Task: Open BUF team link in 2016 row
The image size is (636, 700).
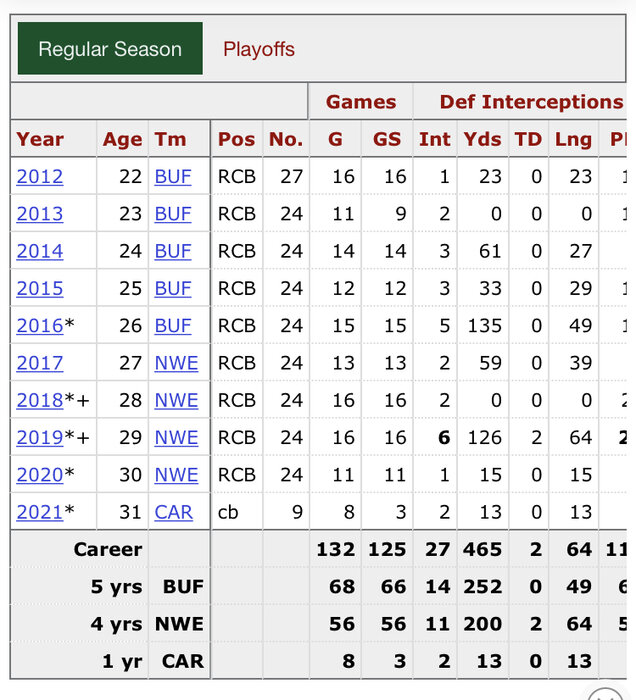Action: pos(172,326)
